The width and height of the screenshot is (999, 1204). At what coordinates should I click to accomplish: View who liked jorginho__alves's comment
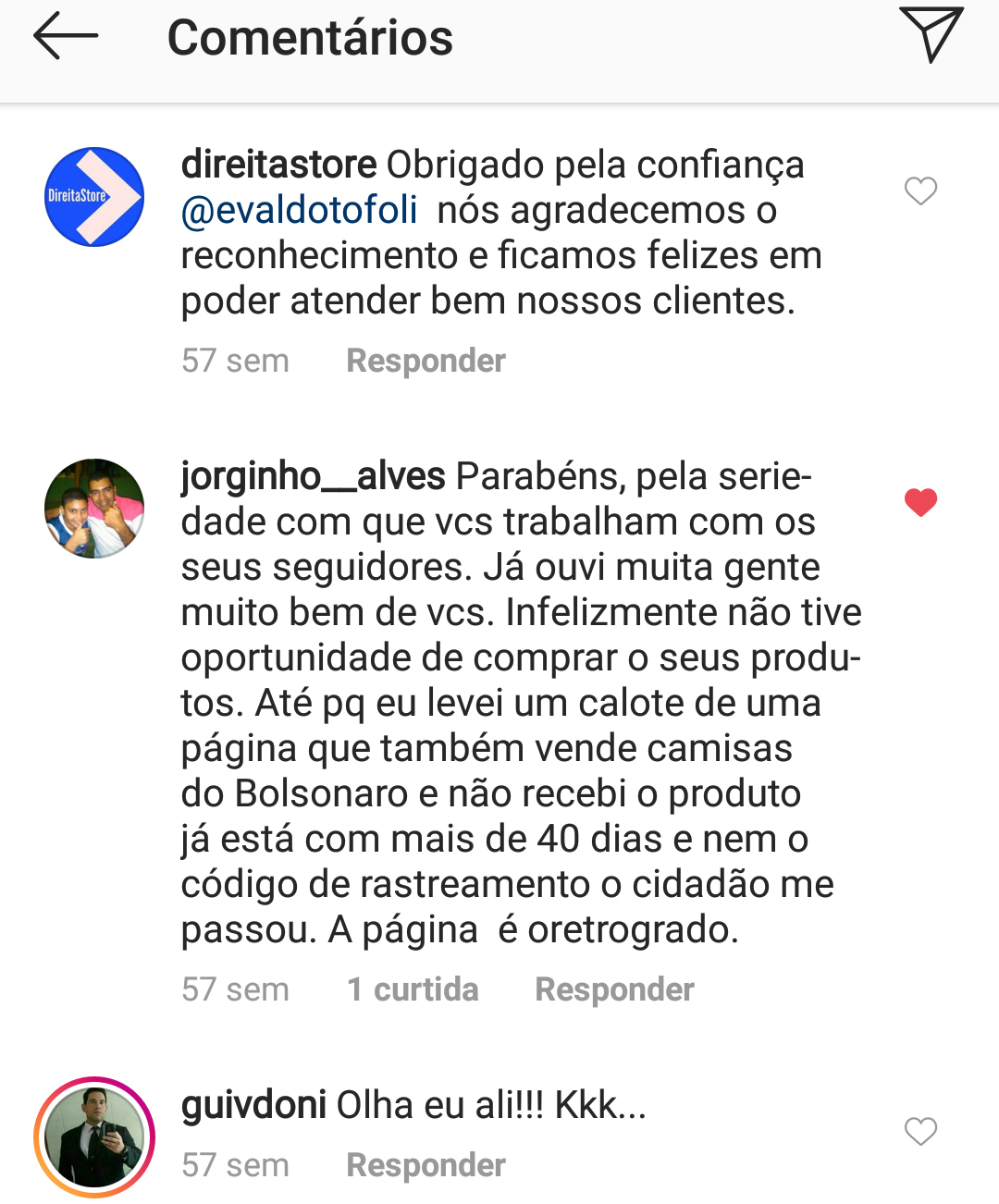(x=413, y=989)
